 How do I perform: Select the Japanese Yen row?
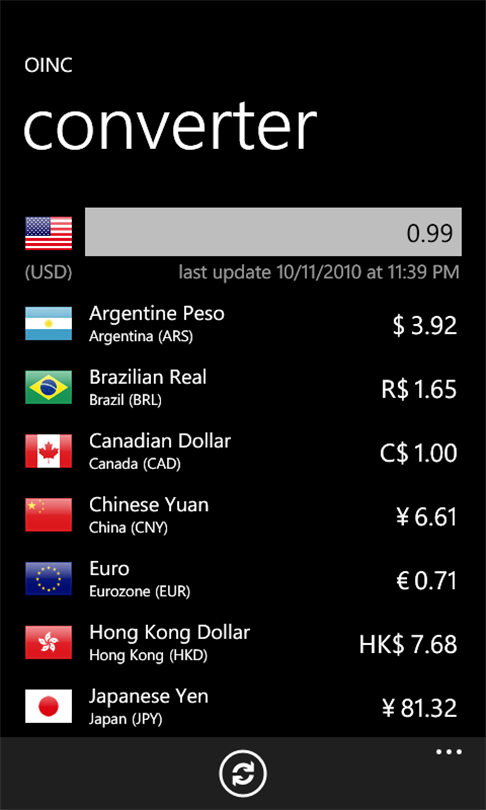point(242,707)
